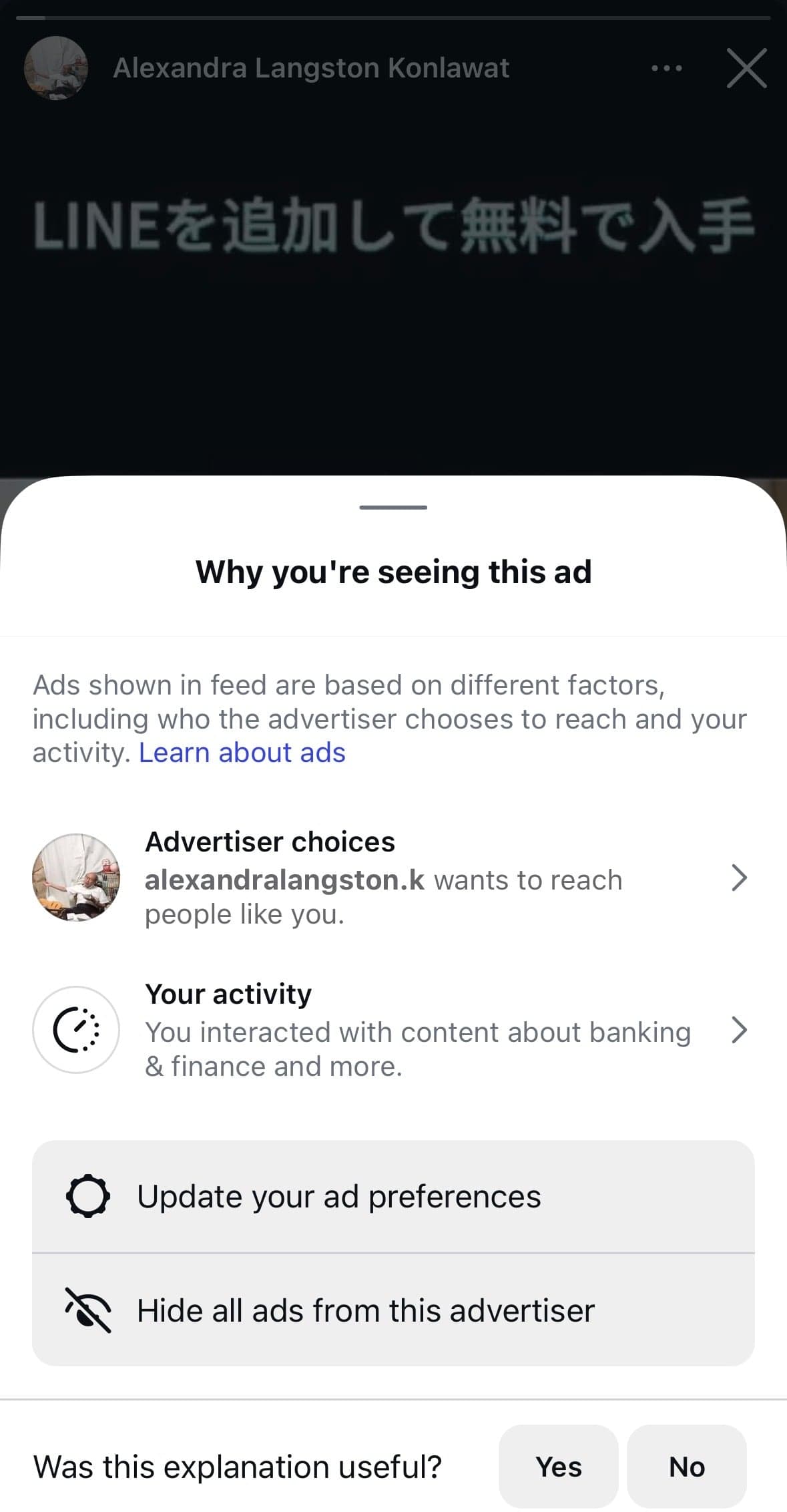Screen dimensions: 787x1512
Task: Open the three-dot options menu
Action: click(x=666, y=68)
